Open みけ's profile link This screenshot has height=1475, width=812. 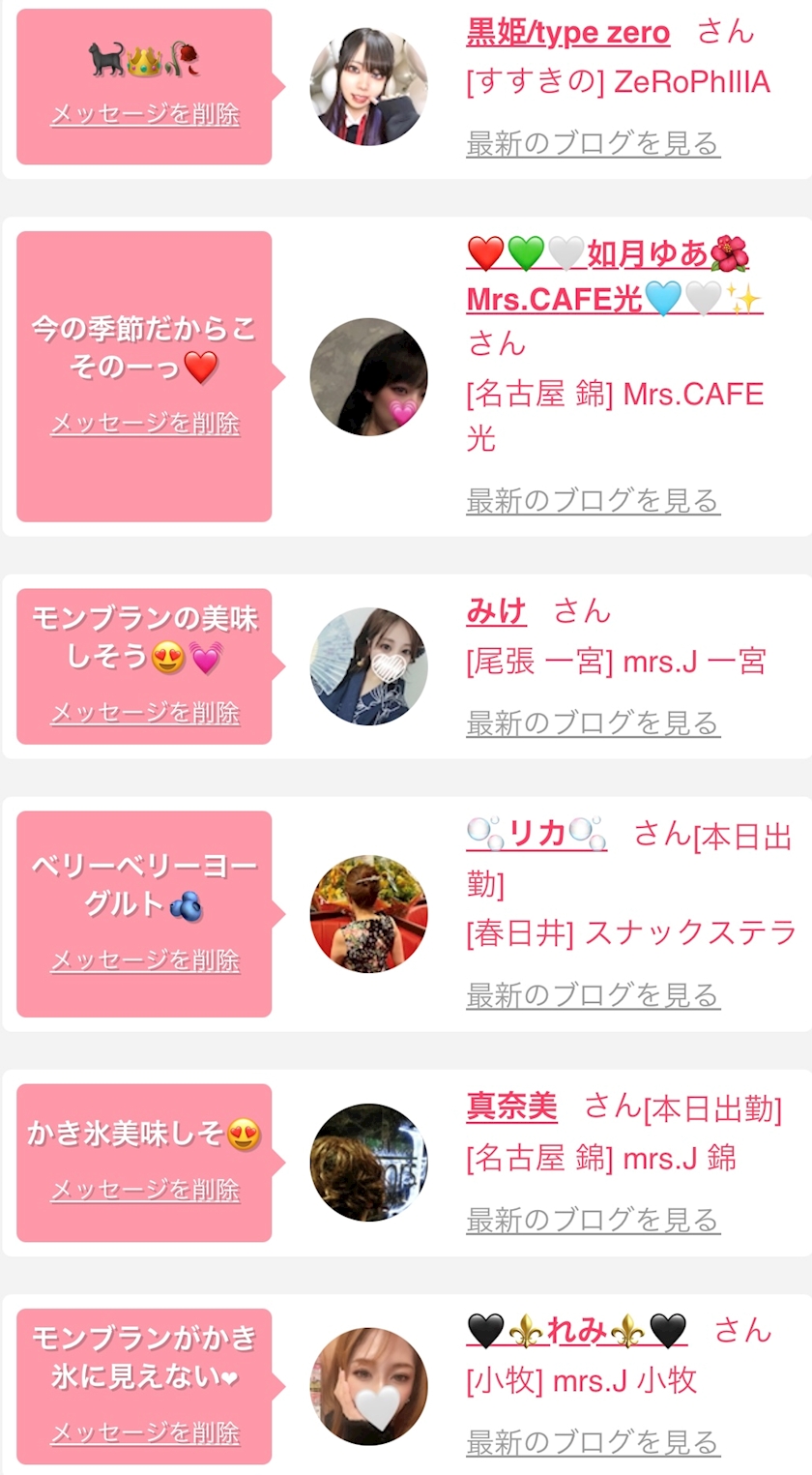pos(496,611)
